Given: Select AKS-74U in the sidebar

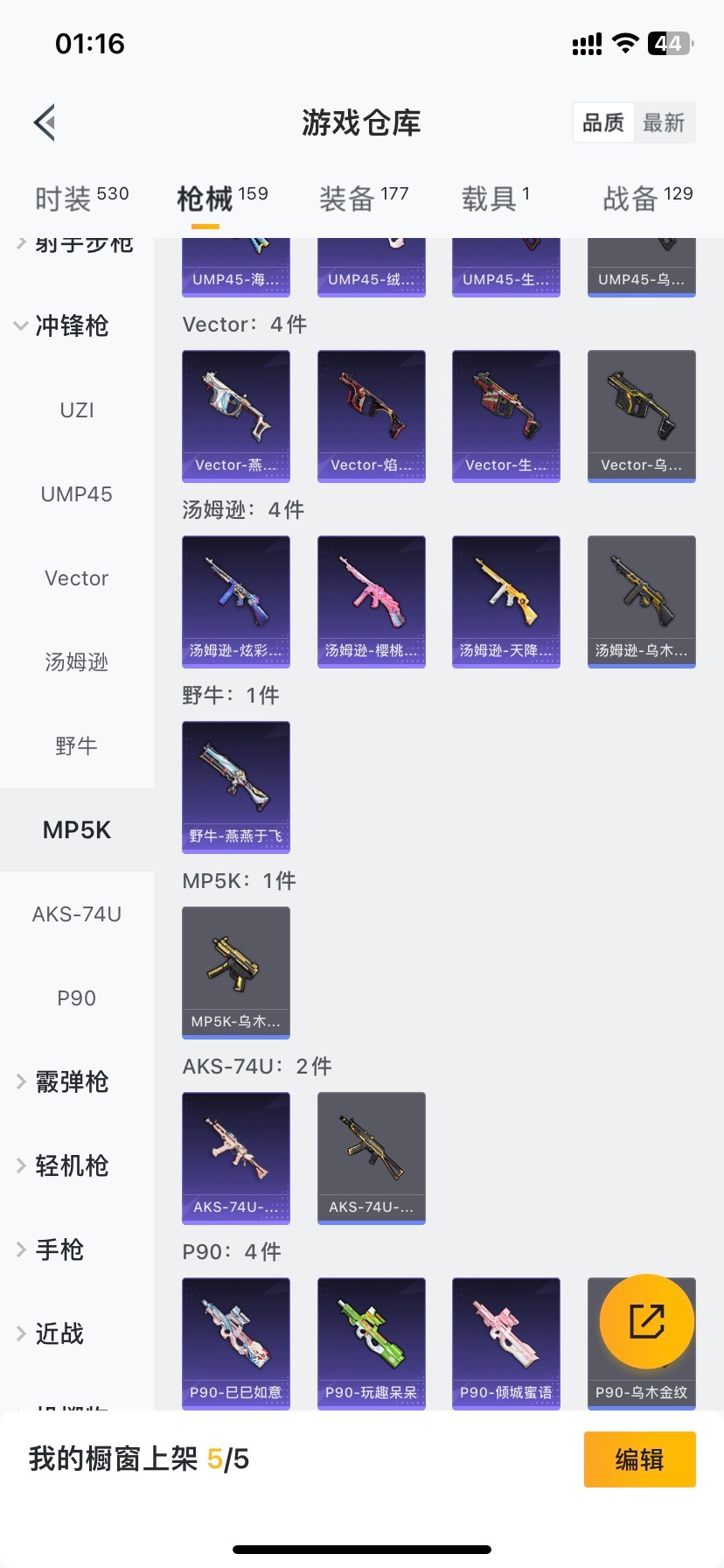Looking at the screenshot, I should pyautogui.click(x=77, y=914).
